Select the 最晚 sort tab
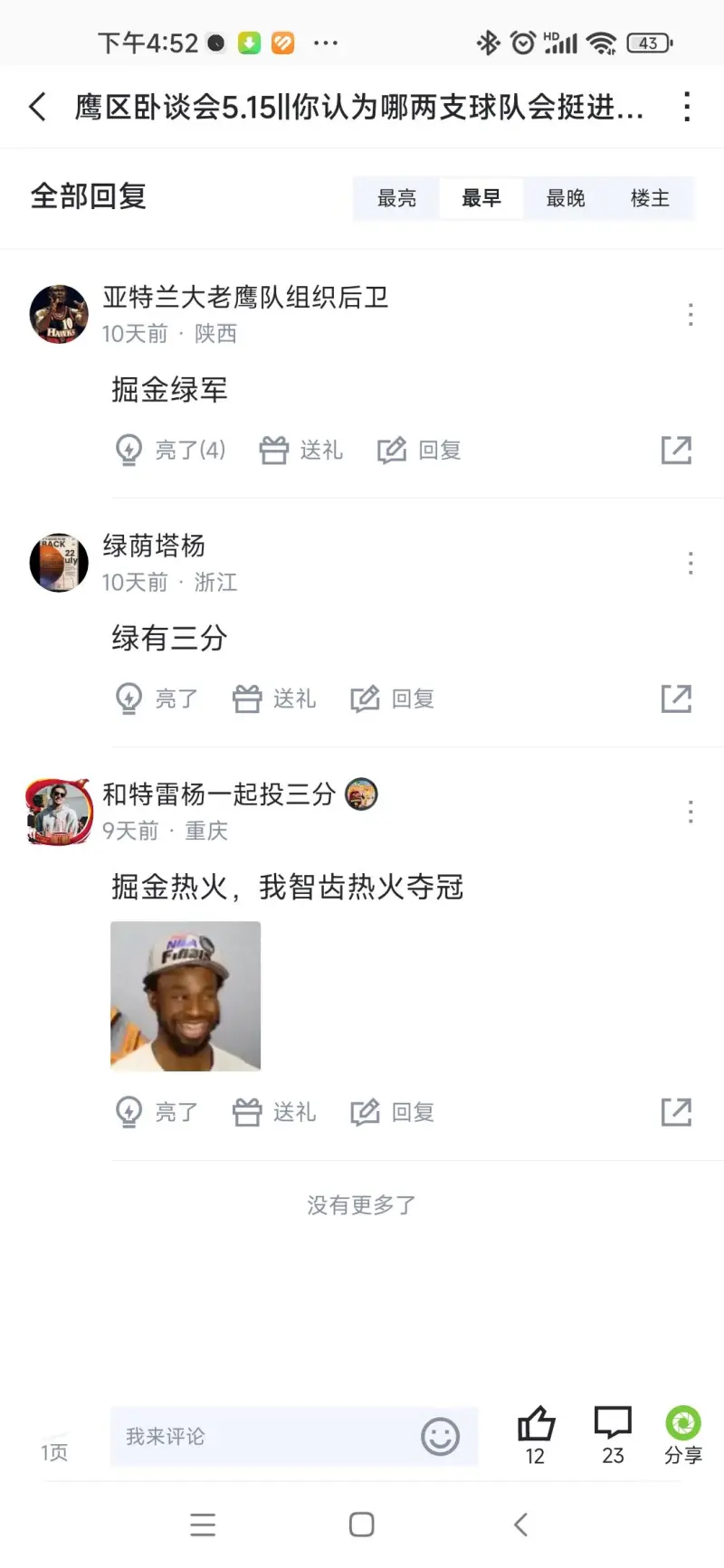 pos(566,198)
